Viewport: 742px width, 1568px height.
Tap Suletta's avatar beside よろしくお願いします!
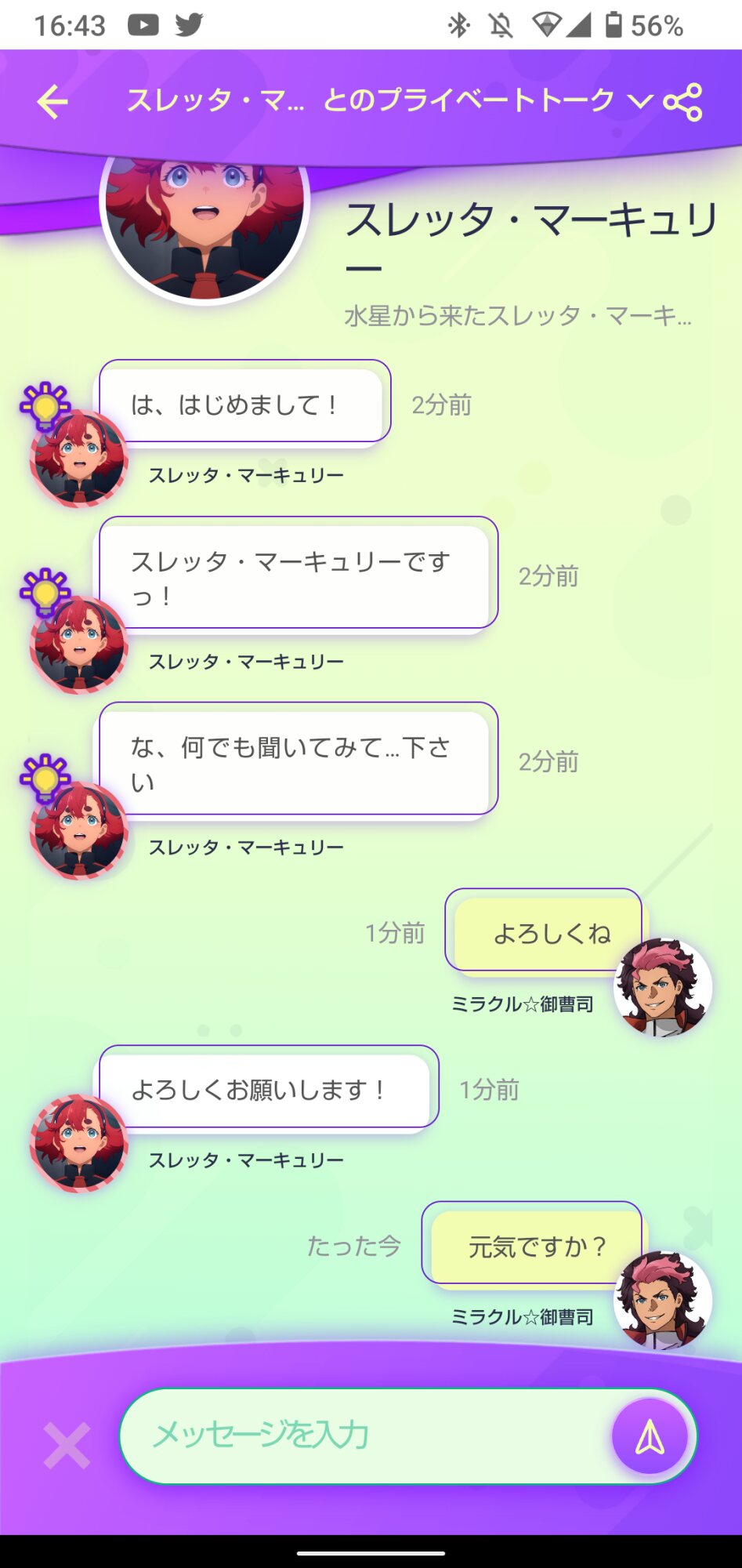[x=79, y=1144]
